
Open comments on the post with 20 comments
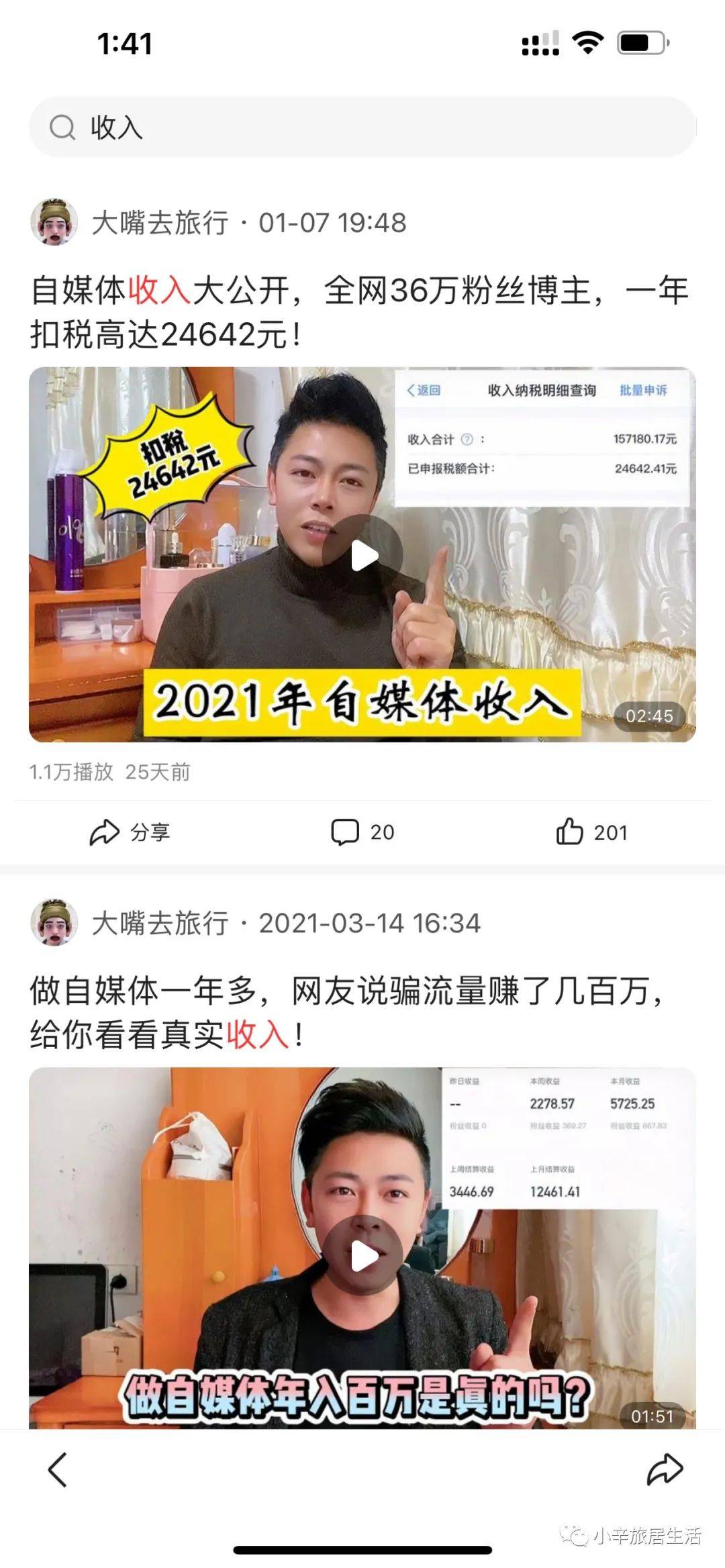click(x=362, y=832)
